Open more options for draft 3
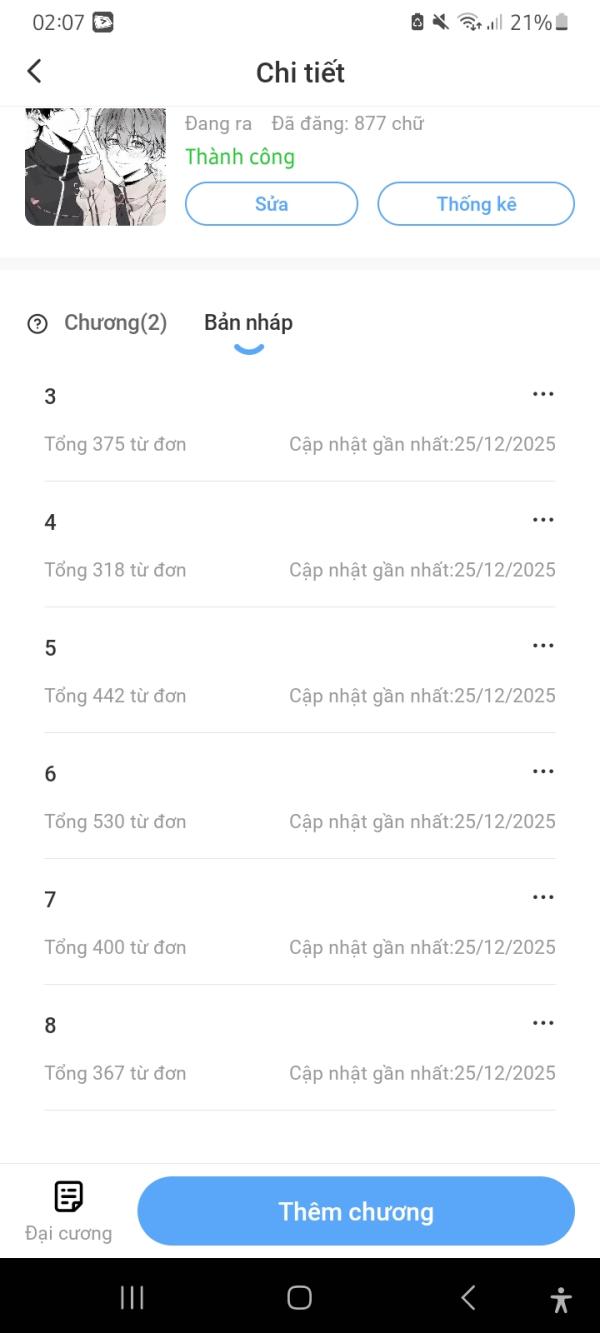The width and height of the screenshot is (600, 1333). point(543,394)
